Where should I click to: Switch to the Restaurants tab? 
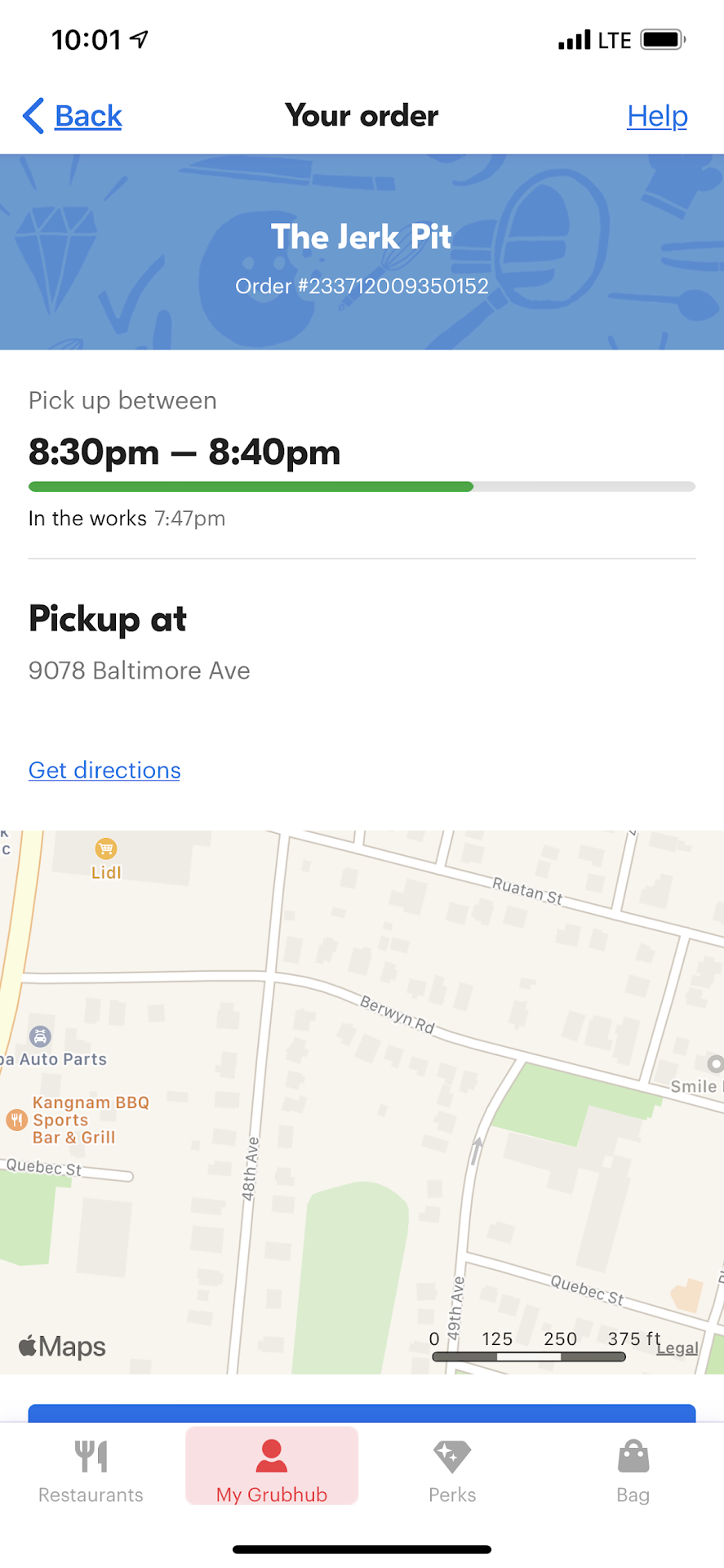pyautogui.click(x=91, y=1471)
